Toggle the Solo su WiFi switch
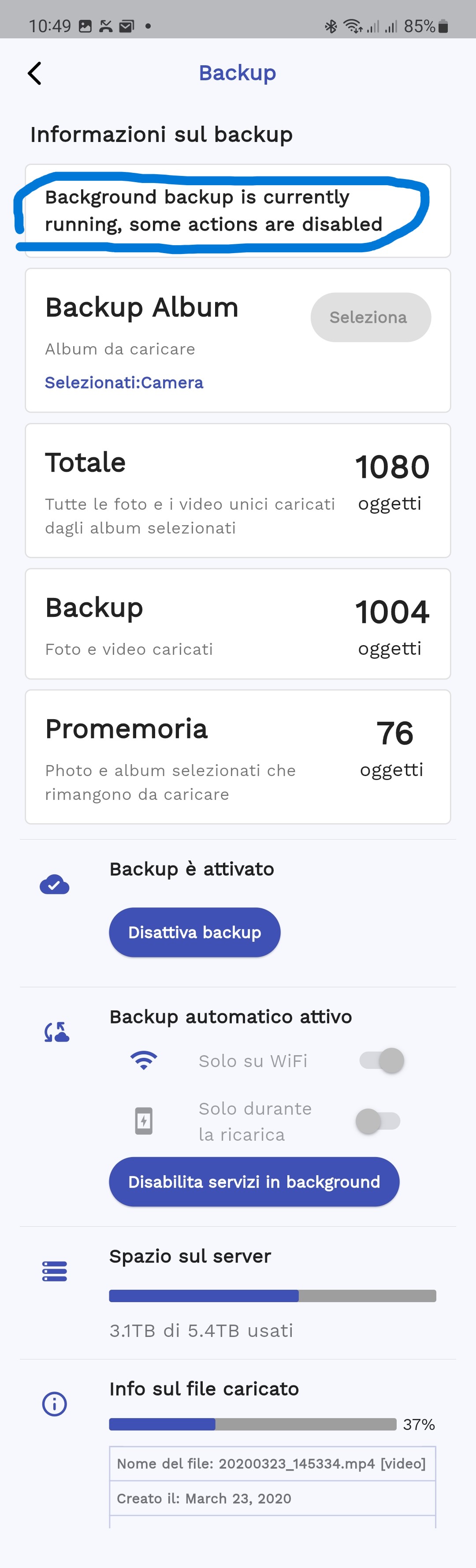The width and height of the screenshot is (476, 1568). 382,1060
